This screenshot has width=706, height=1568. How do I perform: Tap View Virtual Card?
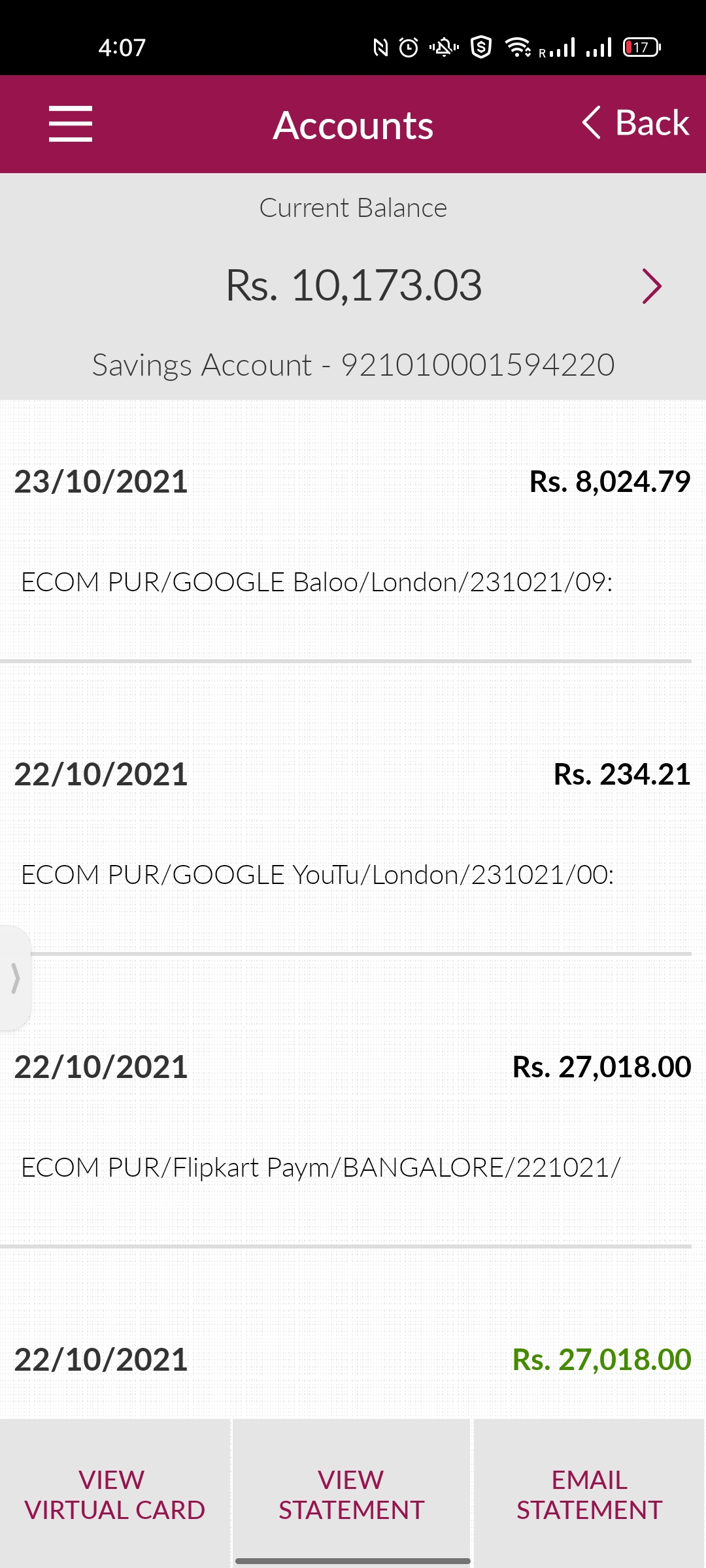115,1494
